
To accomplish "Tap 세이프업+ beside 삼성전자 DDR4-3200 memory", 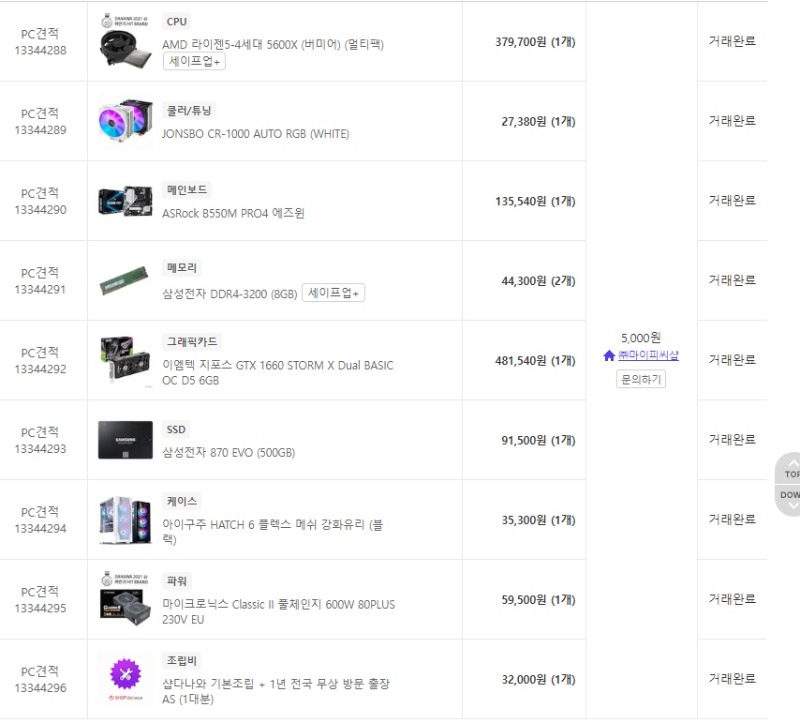I will click(334, 293).
